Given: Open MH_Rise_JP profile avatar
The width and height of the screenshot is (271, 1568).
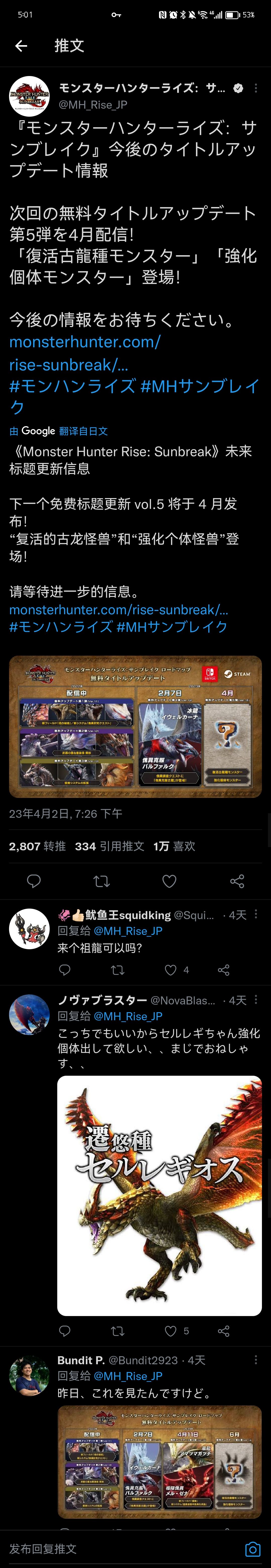Looking at the screenshot, I should [x=29, y=96].
